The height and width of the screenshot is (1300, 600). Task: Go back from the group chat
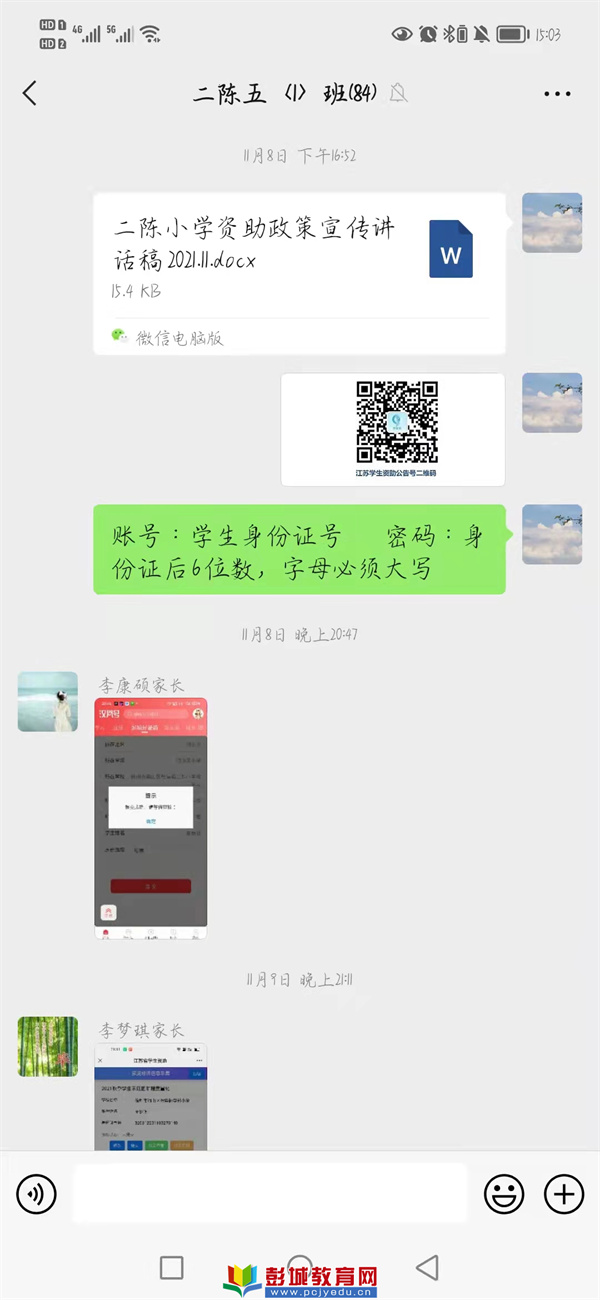[x=30, y=93]
